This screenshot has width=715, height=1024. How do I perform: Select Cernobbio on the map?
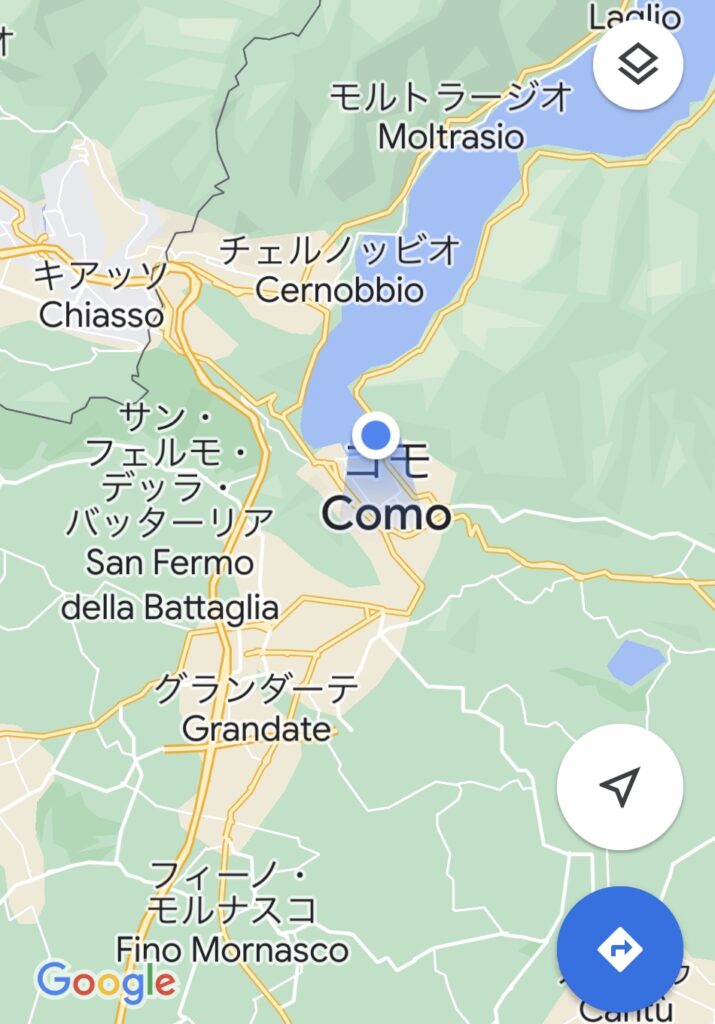[x=339, y=290]
